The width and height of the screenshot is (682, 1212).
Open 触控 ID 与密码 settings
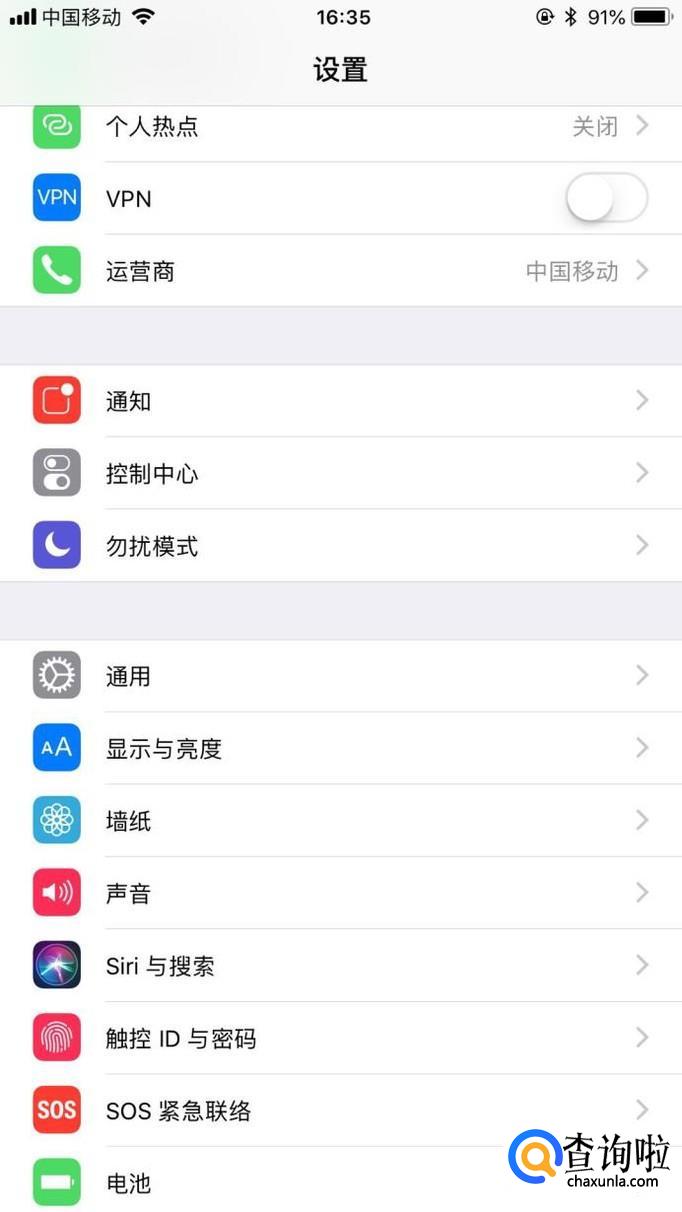pyautogui.click(x=340, y=1038)
